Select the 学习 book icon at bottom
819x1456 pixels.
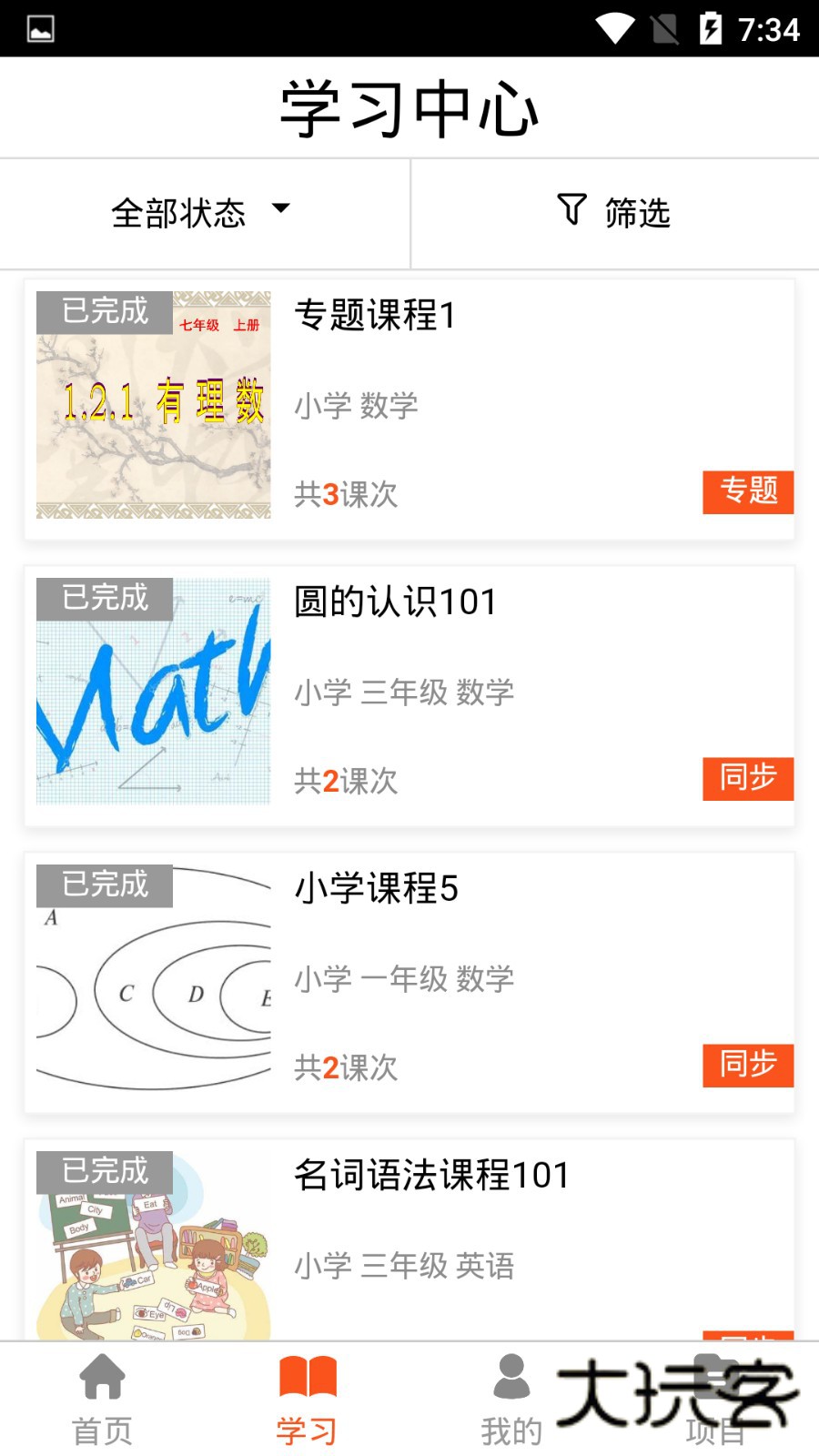(x=307, y=1378)
